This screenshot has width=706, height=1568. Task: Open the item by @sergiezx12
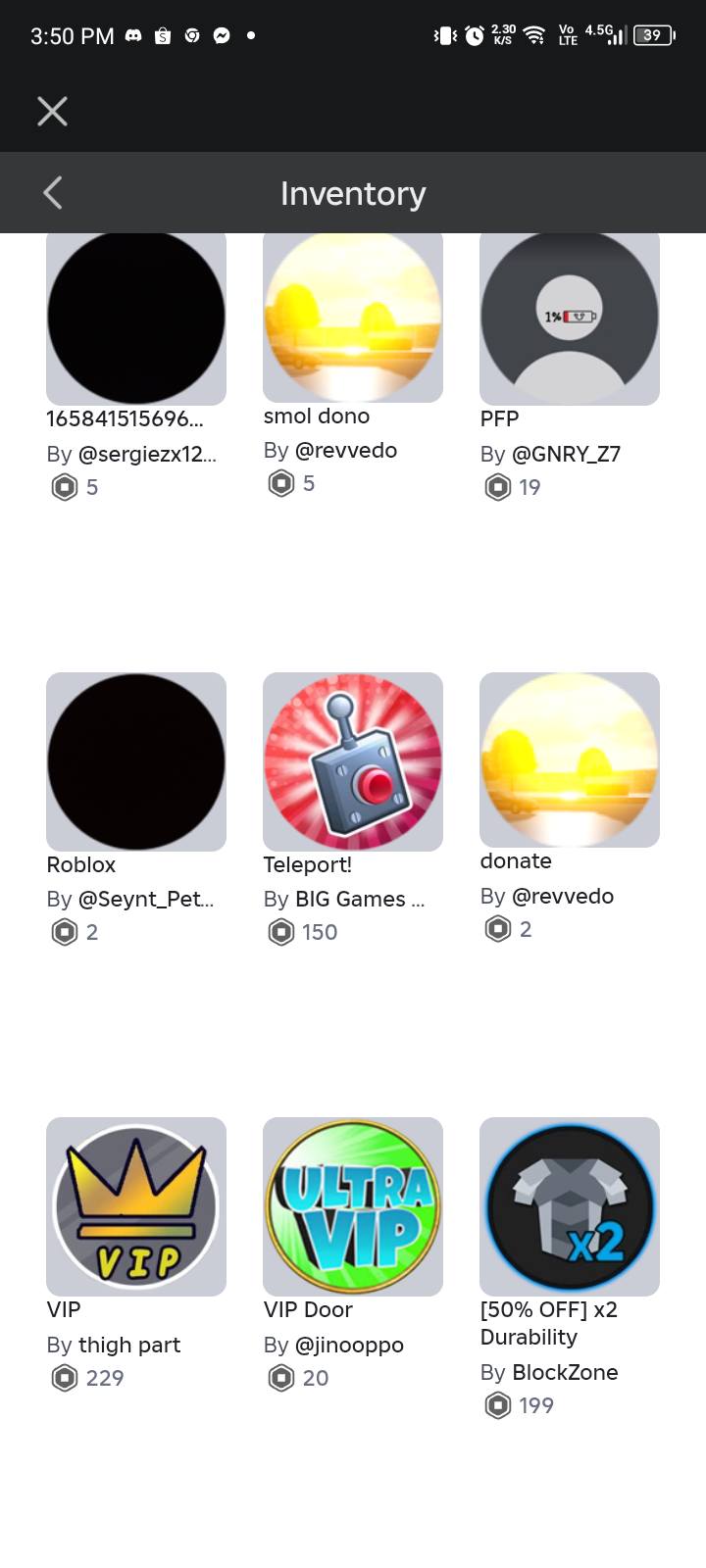136,318
